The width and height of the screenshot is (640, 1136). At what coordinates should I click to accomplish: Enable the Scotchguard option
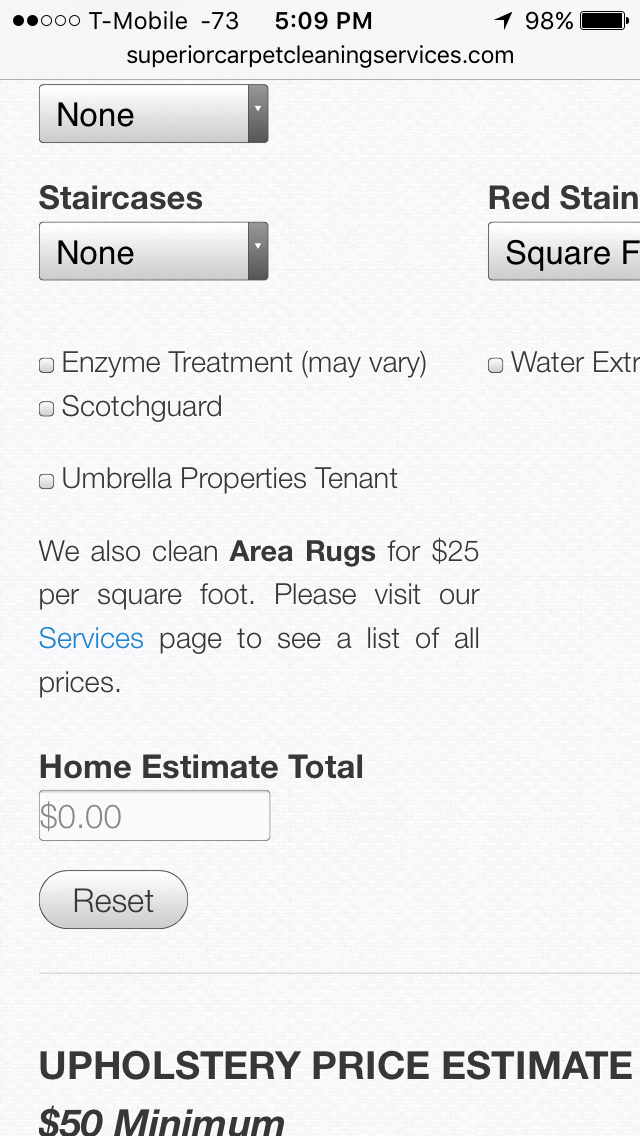[x=47, y=408]
